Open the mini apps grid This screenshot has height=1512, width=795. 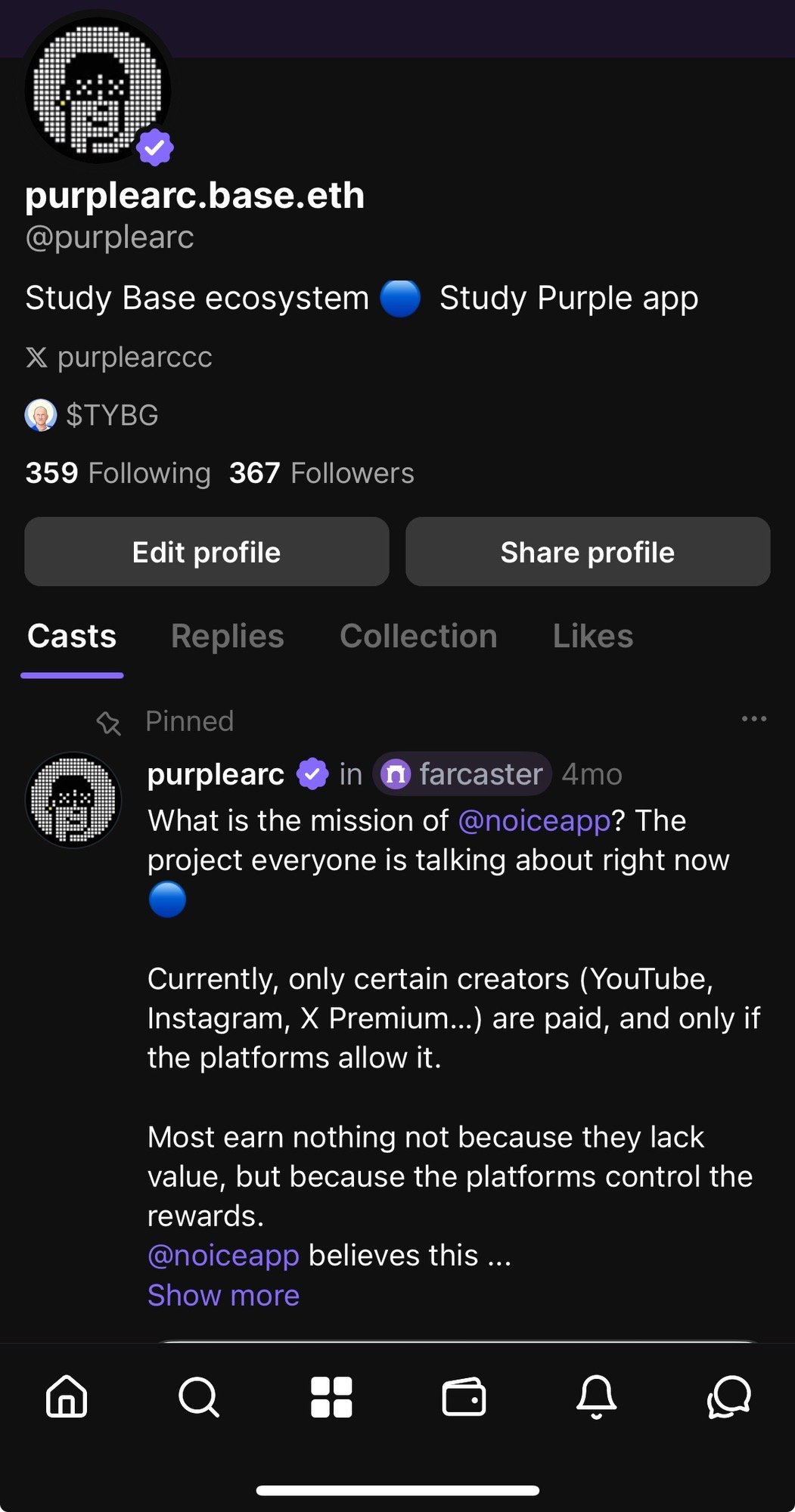[x=331, y=1396]
